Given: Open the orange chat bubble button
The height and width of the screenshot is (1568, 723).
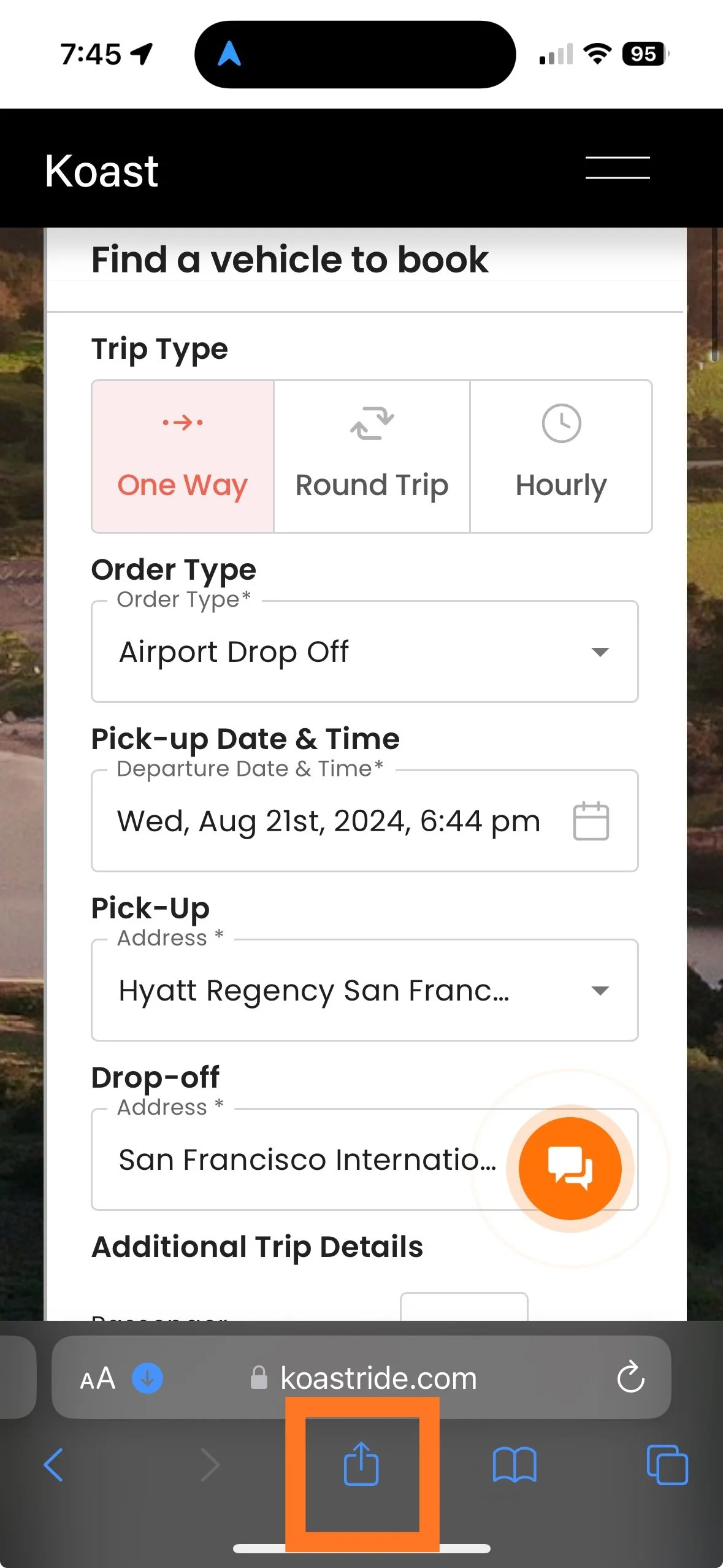Looking at the screenshot, I should click(570, 1168).
